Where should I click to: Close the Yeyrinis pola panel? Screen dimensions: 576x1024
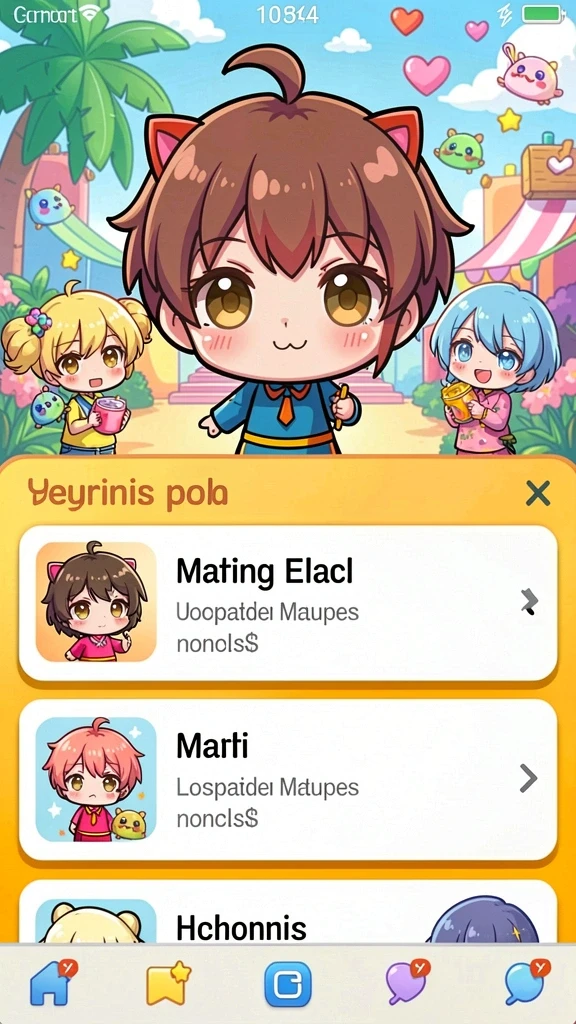tap(537, 493)
